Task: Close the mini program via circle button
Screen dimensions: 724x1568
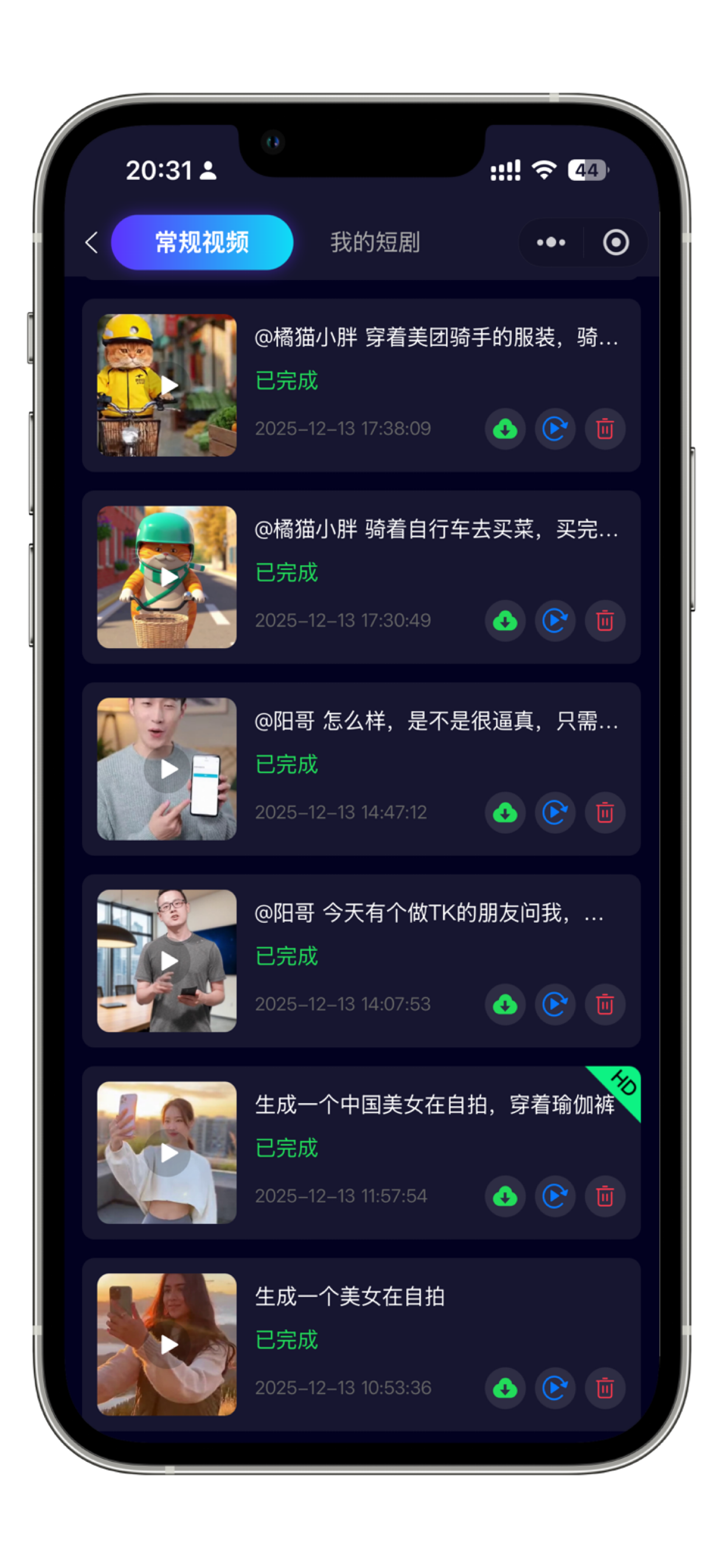Action: (616, 242)
